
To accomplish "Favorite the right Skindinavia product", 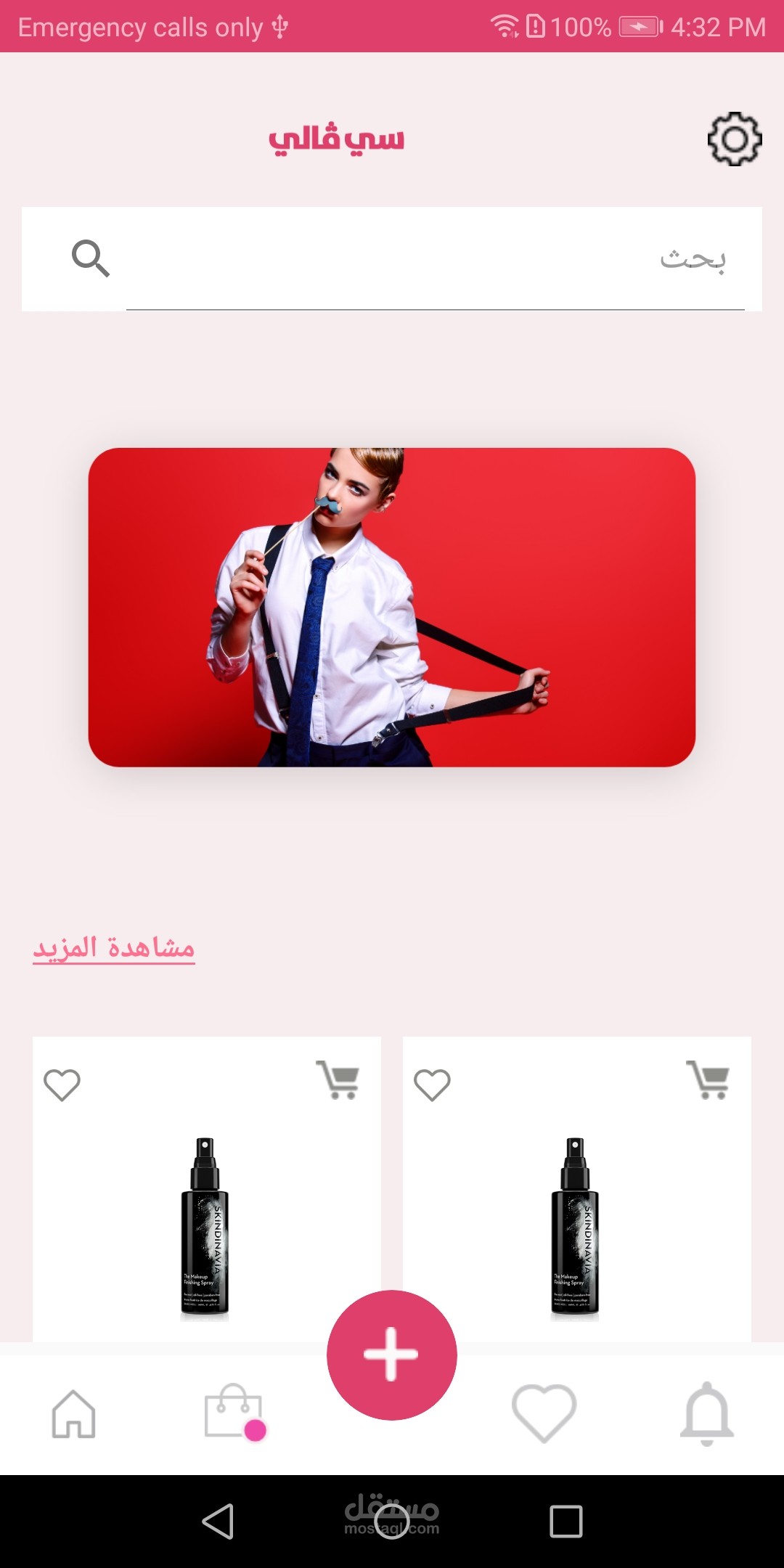I will click(x=432, y=1085).
